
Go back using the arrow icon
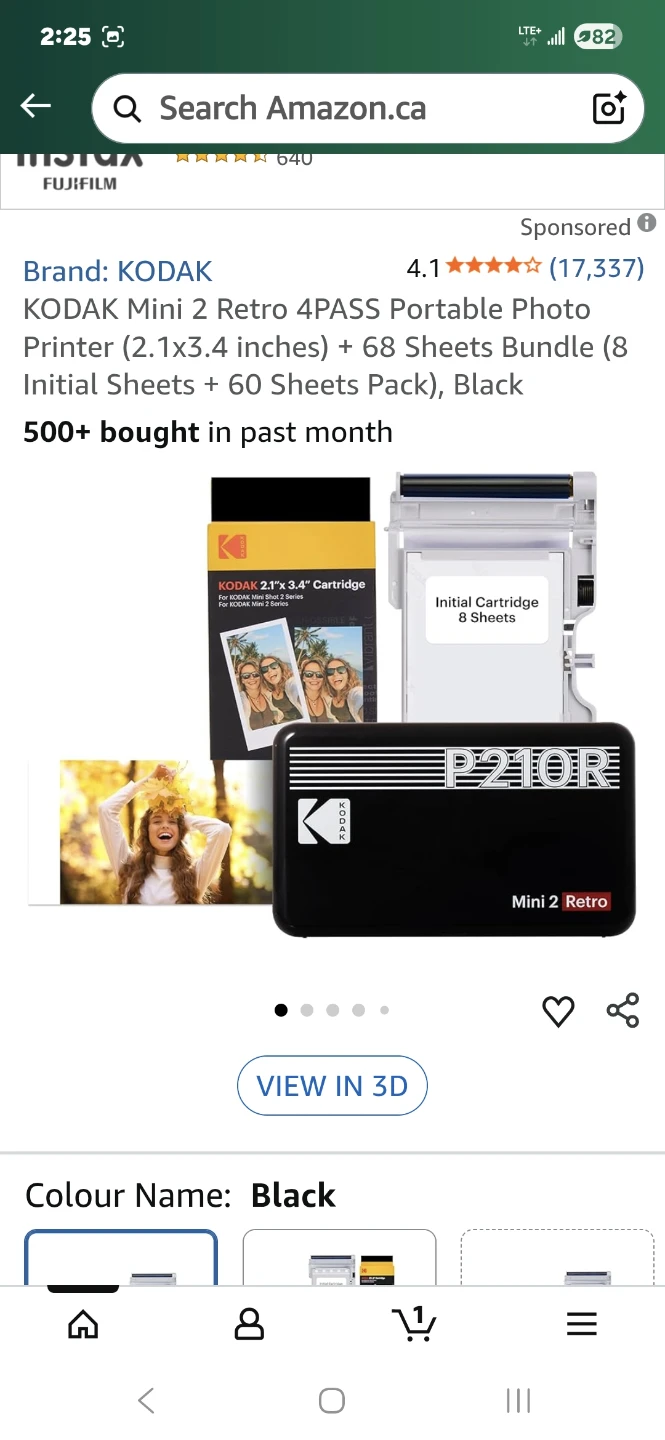click(x=36, y=106)
